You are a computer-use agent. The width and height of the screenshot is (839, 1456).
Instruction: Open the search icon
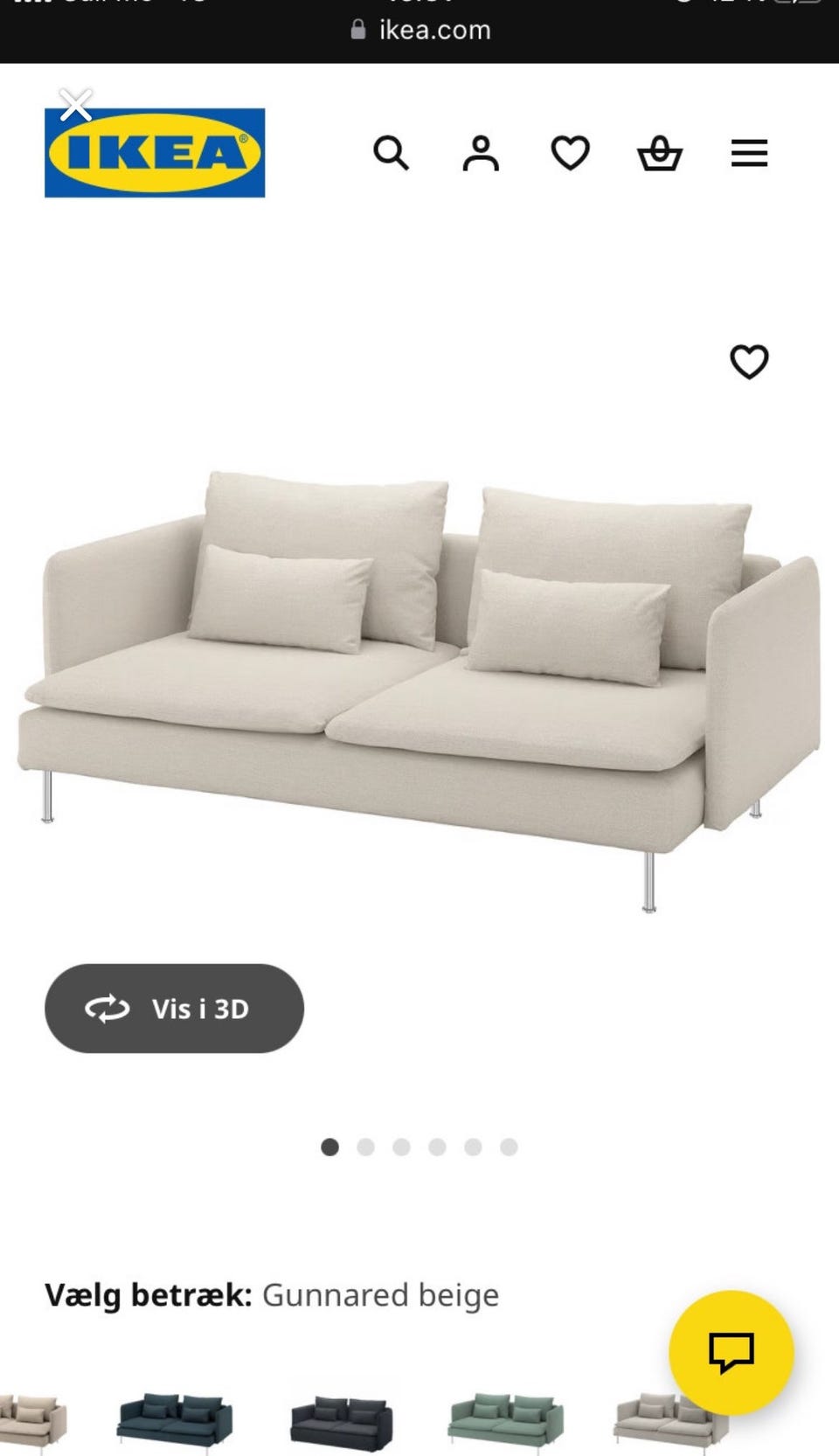(x=392, y=154)
